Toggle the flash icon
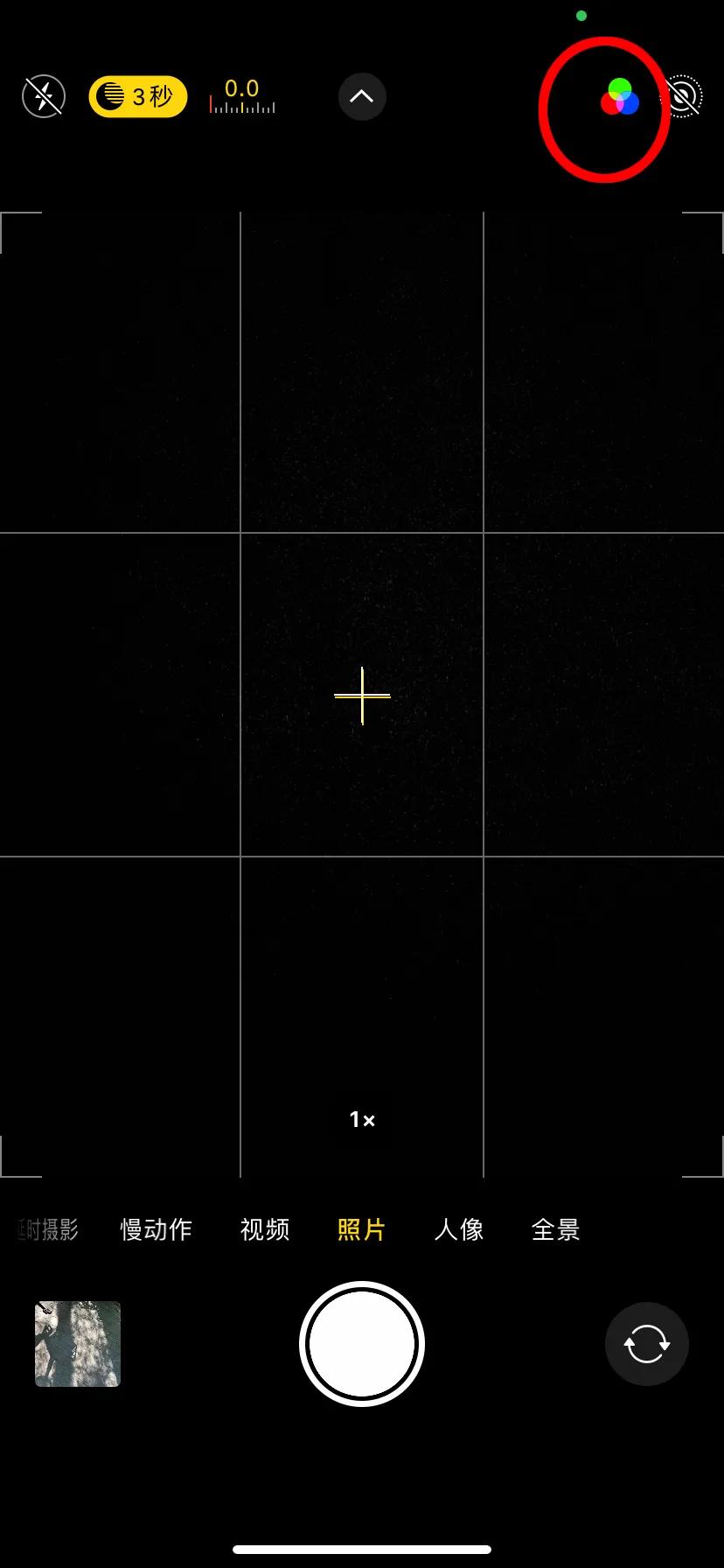Image resolution: width=724 pixels, height=1568 pixels. 43,96
